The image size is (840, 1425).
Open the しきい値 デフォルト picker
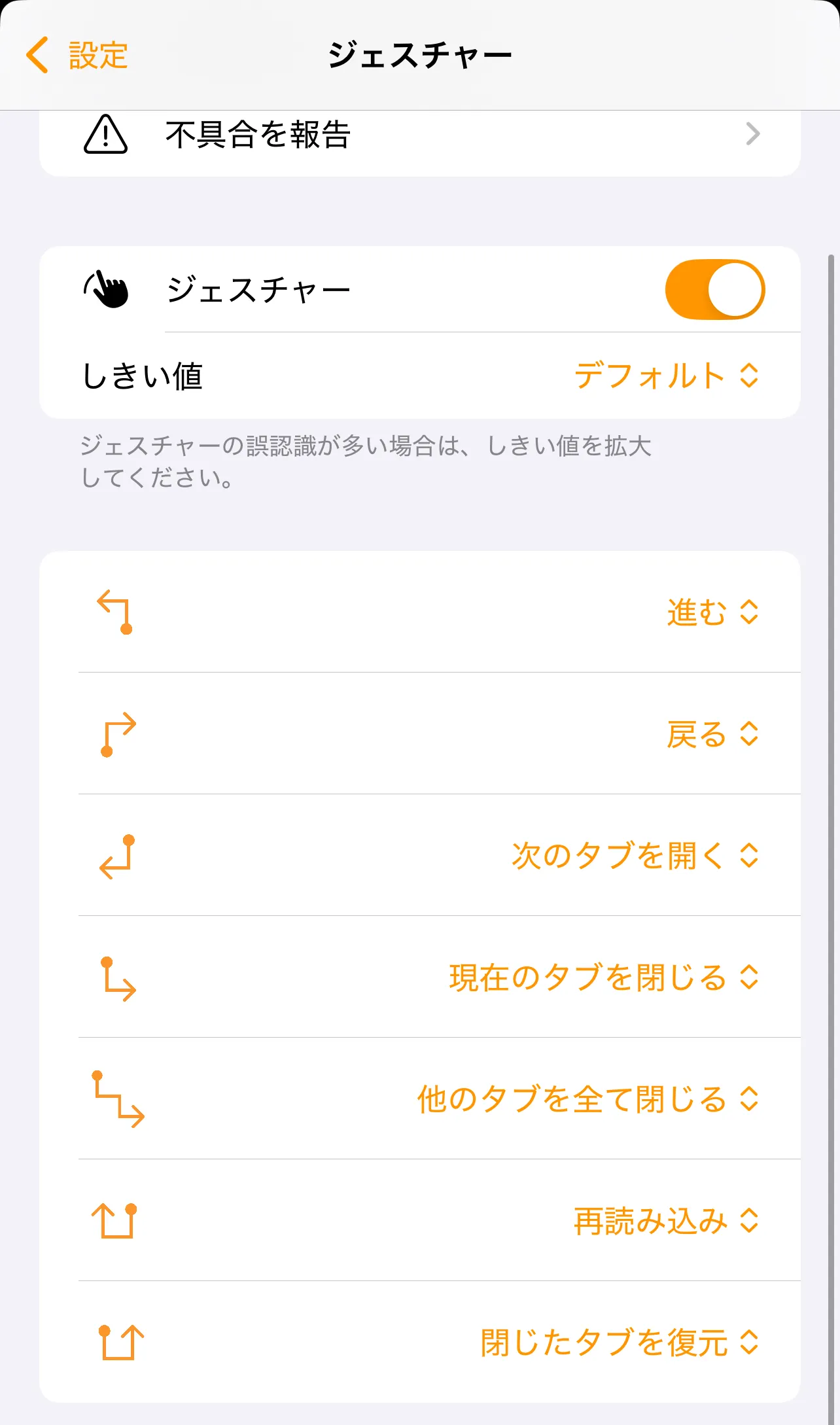(x=666, y=376)
